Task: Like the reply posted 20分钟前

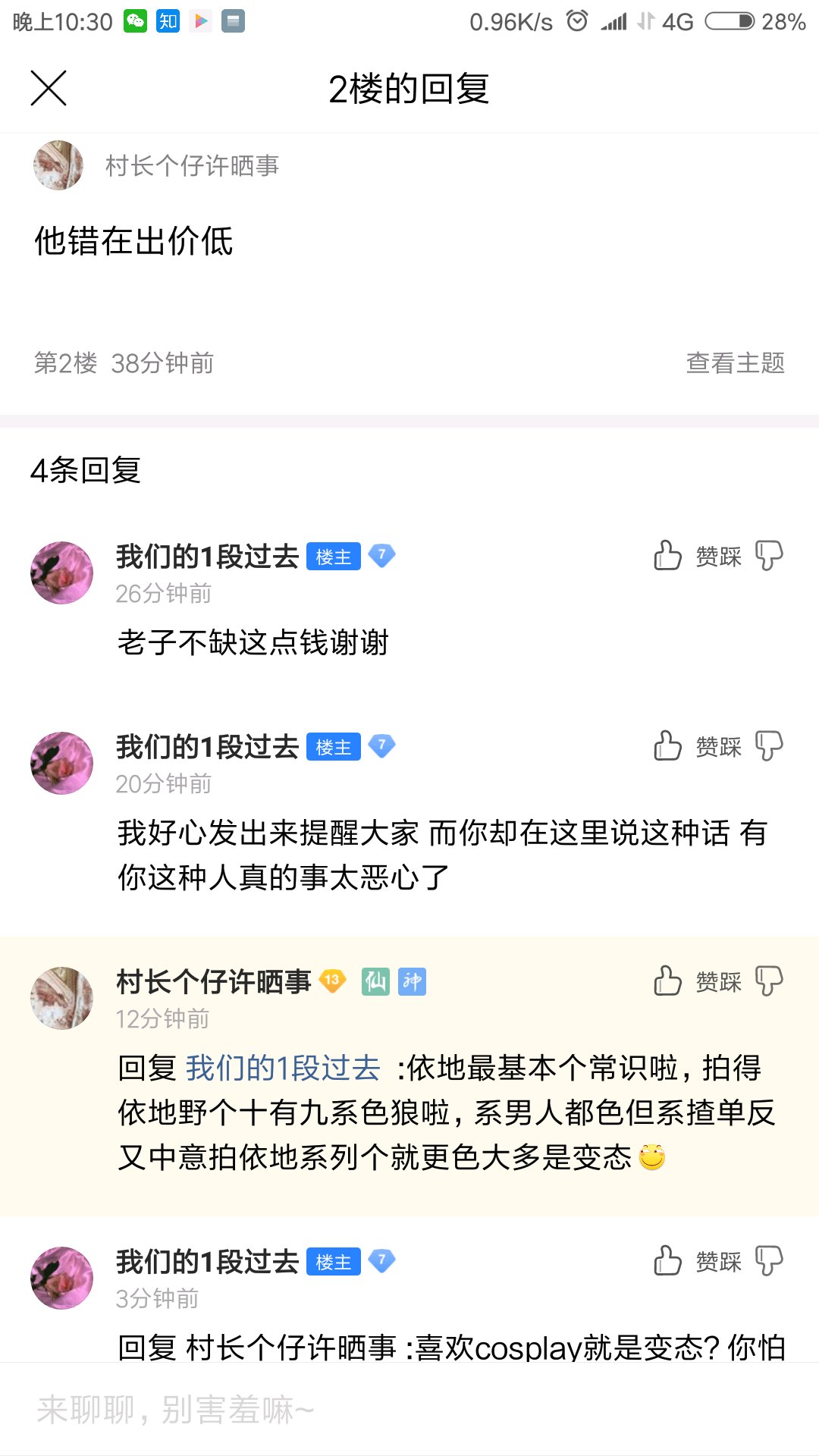Action: tap(667, 746)
